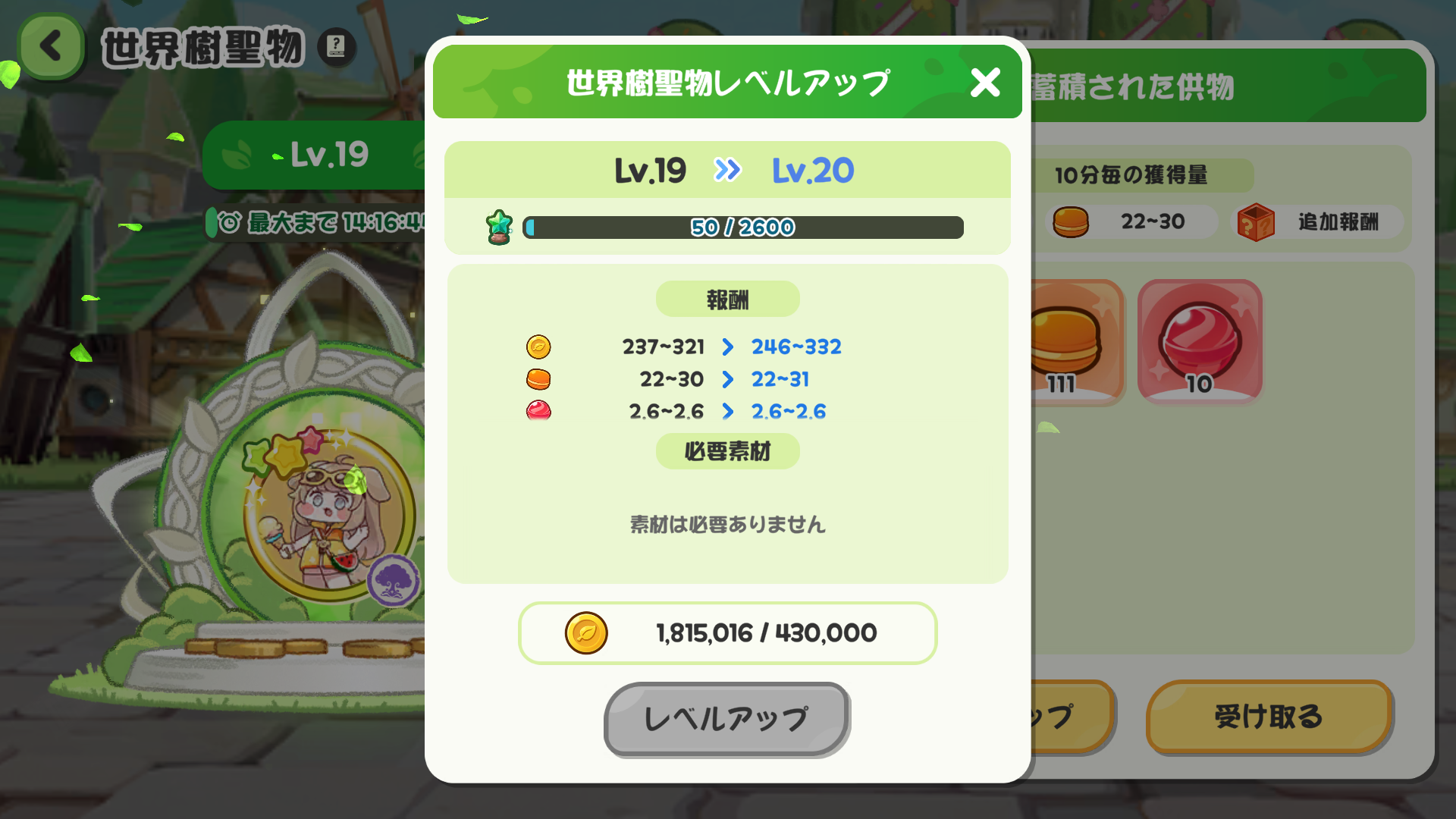The image size is (1456, 819).
Task: Open the help icon beside 世界樹聖物
Action: point(336,47)
